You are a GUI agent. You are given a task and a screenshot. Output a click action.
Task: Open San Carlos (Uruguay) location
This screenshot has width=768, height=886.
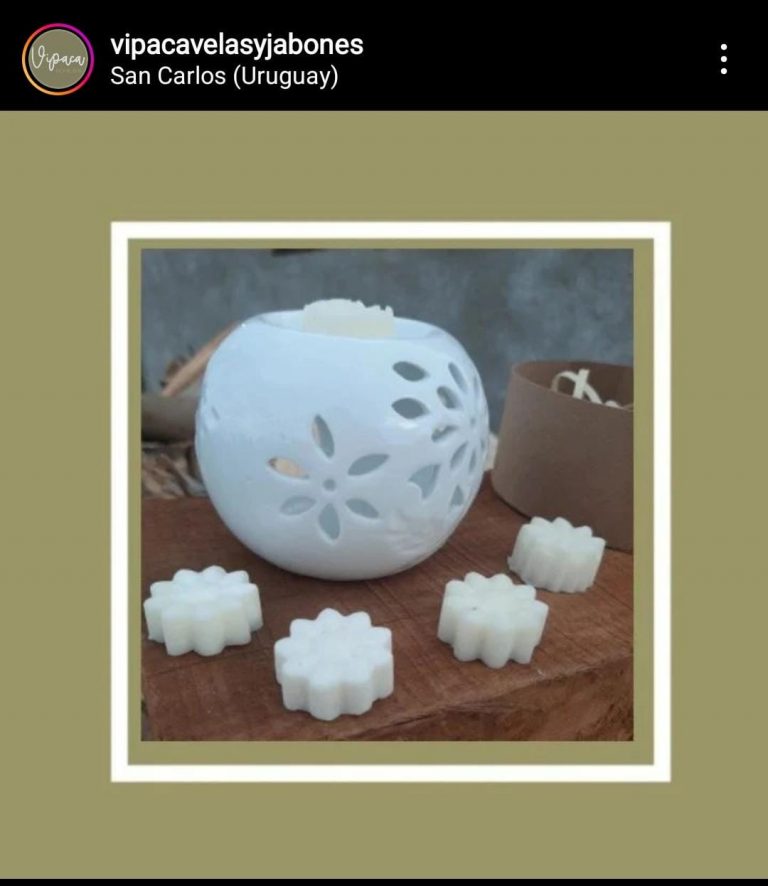224,76
